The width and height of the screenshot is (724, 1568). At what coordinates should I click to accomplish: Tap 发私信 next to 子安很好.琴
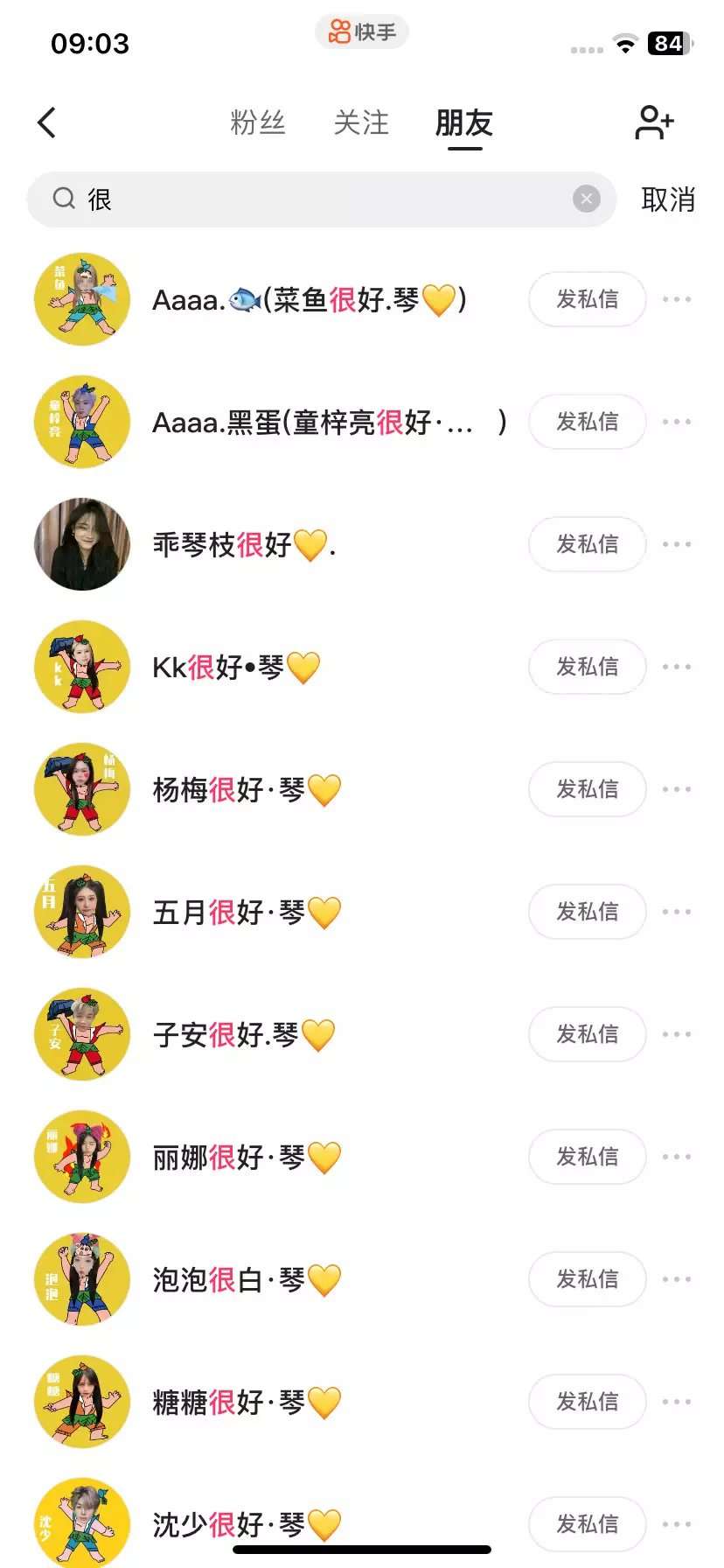pos(588,1034)
